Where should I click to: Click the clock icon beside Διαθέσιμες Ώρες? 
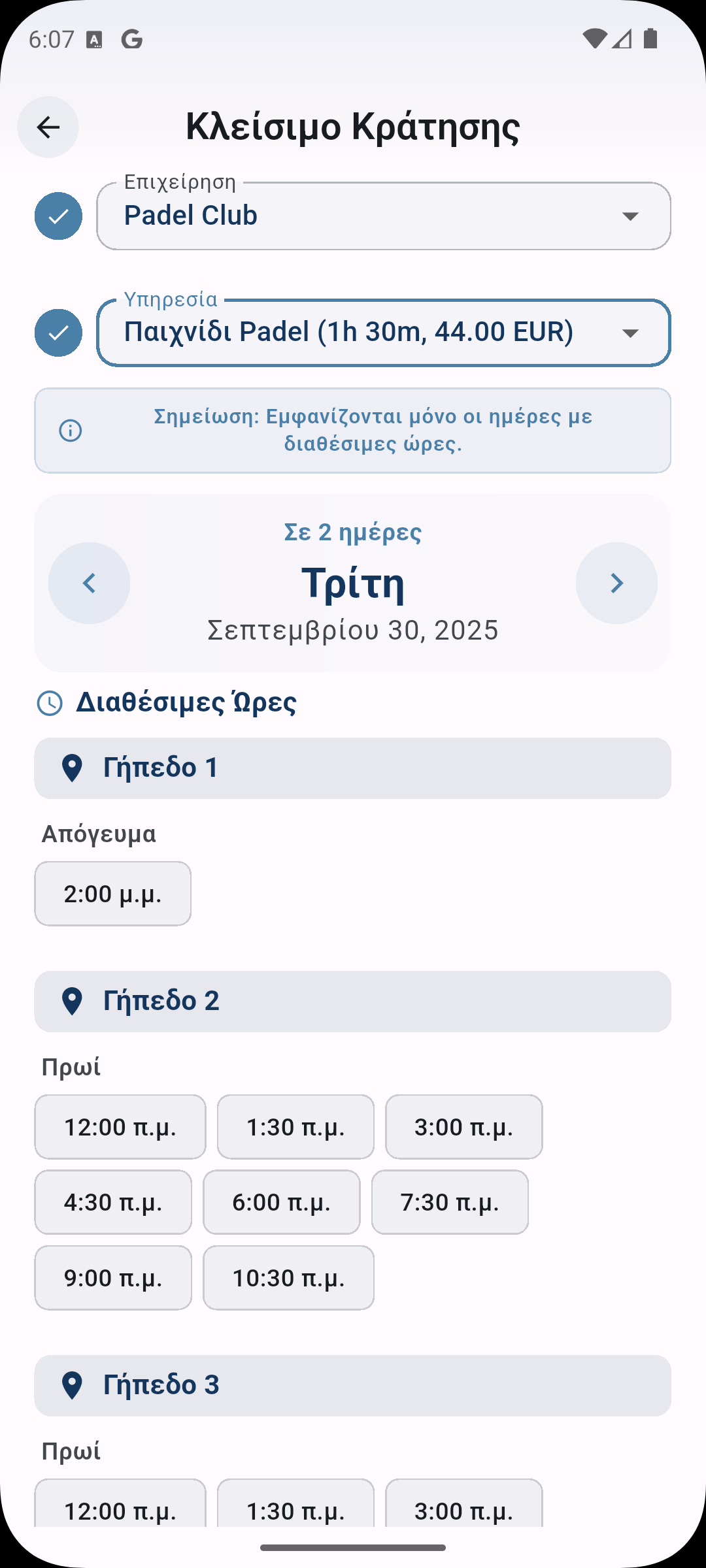click(50, 703)
